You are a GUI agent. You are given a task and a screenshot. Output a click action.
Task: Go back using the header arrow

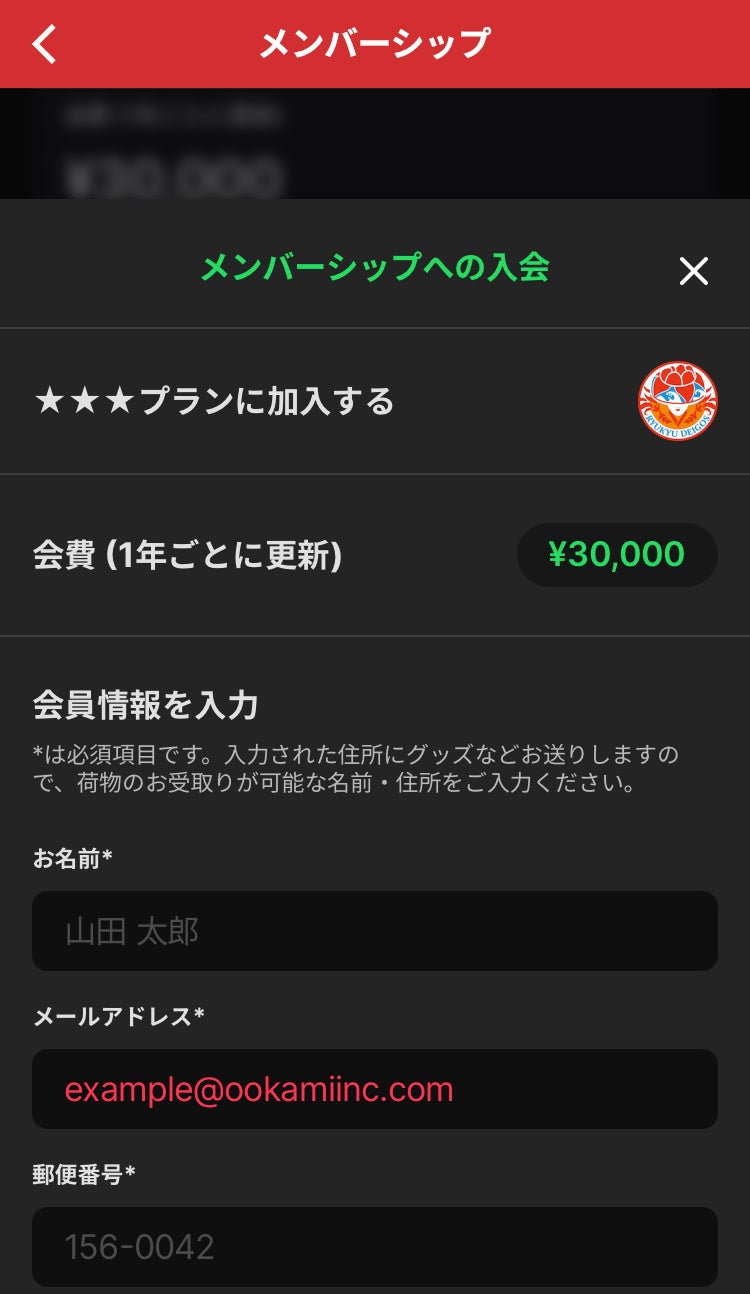coord(45,44)
